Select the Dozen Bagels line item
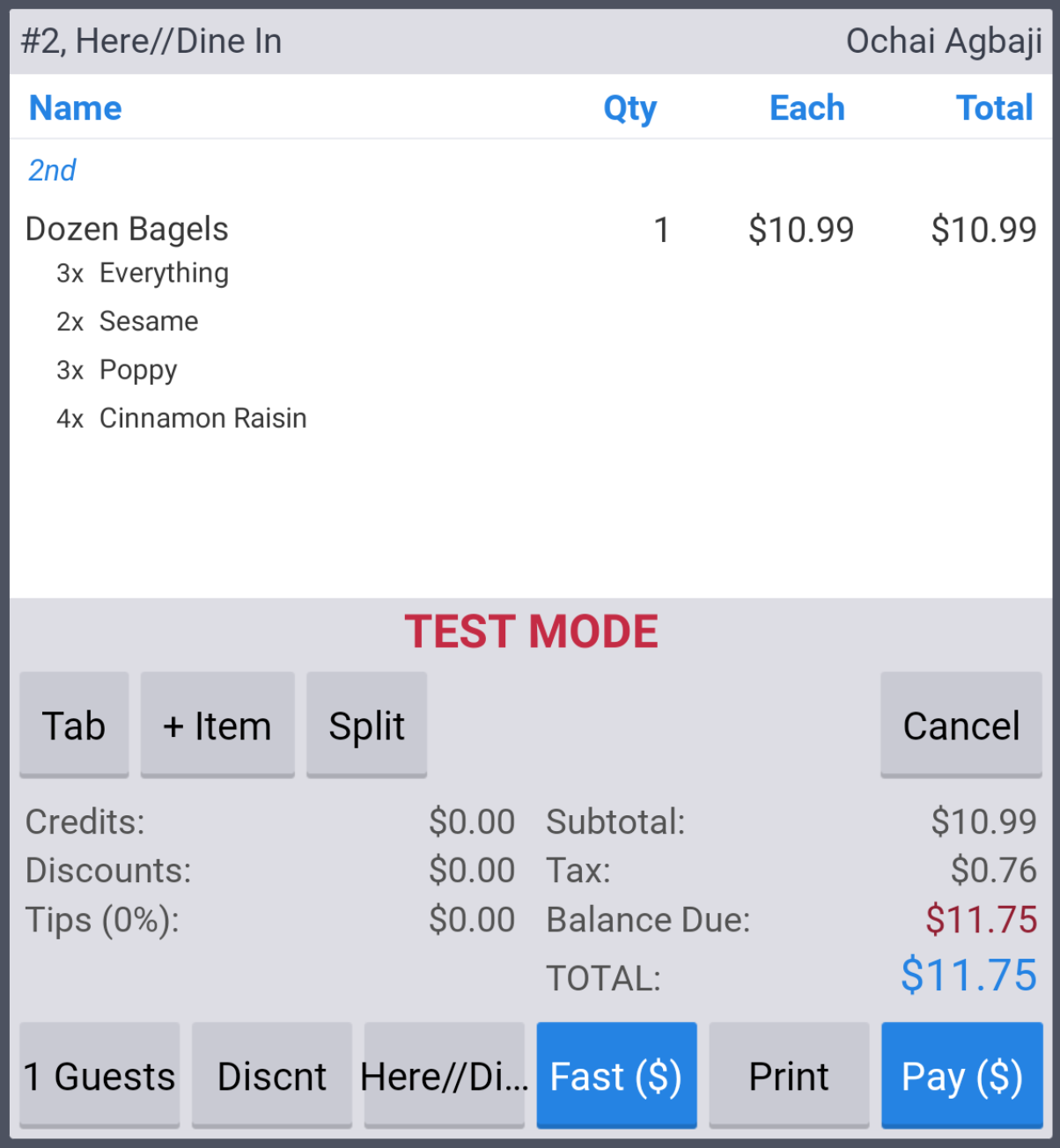 127,229
